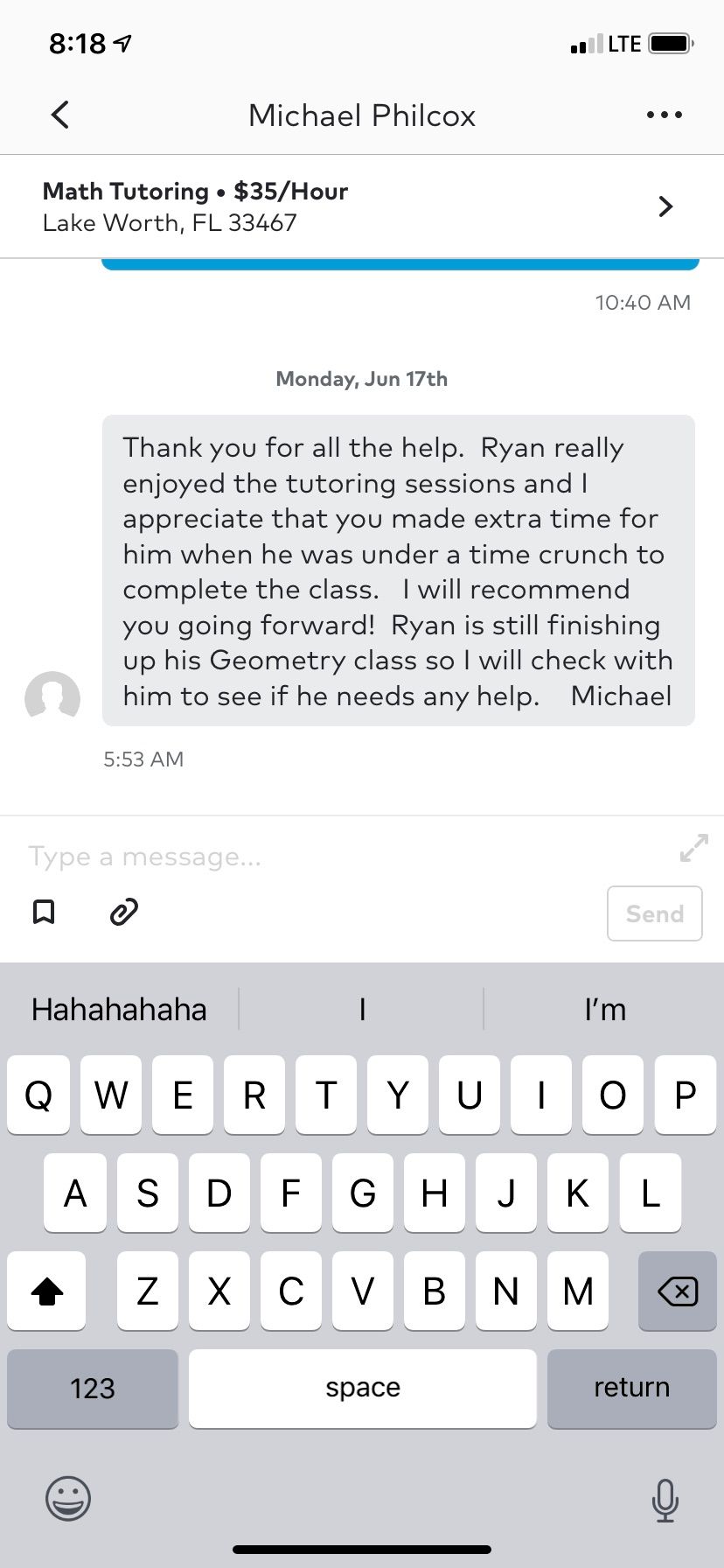
Task: Expand the message composer to full screen
Action: tap(693, 848)
